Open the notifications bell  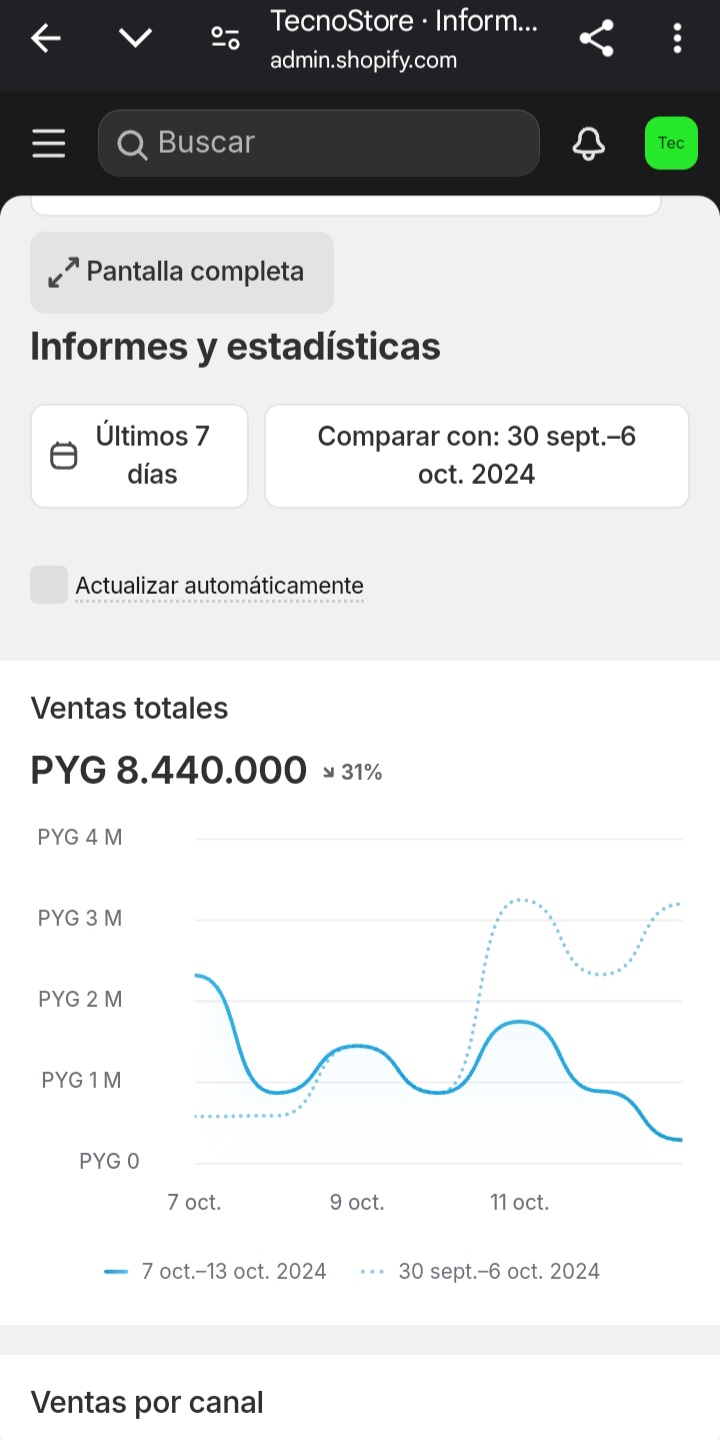pos(589,143)
